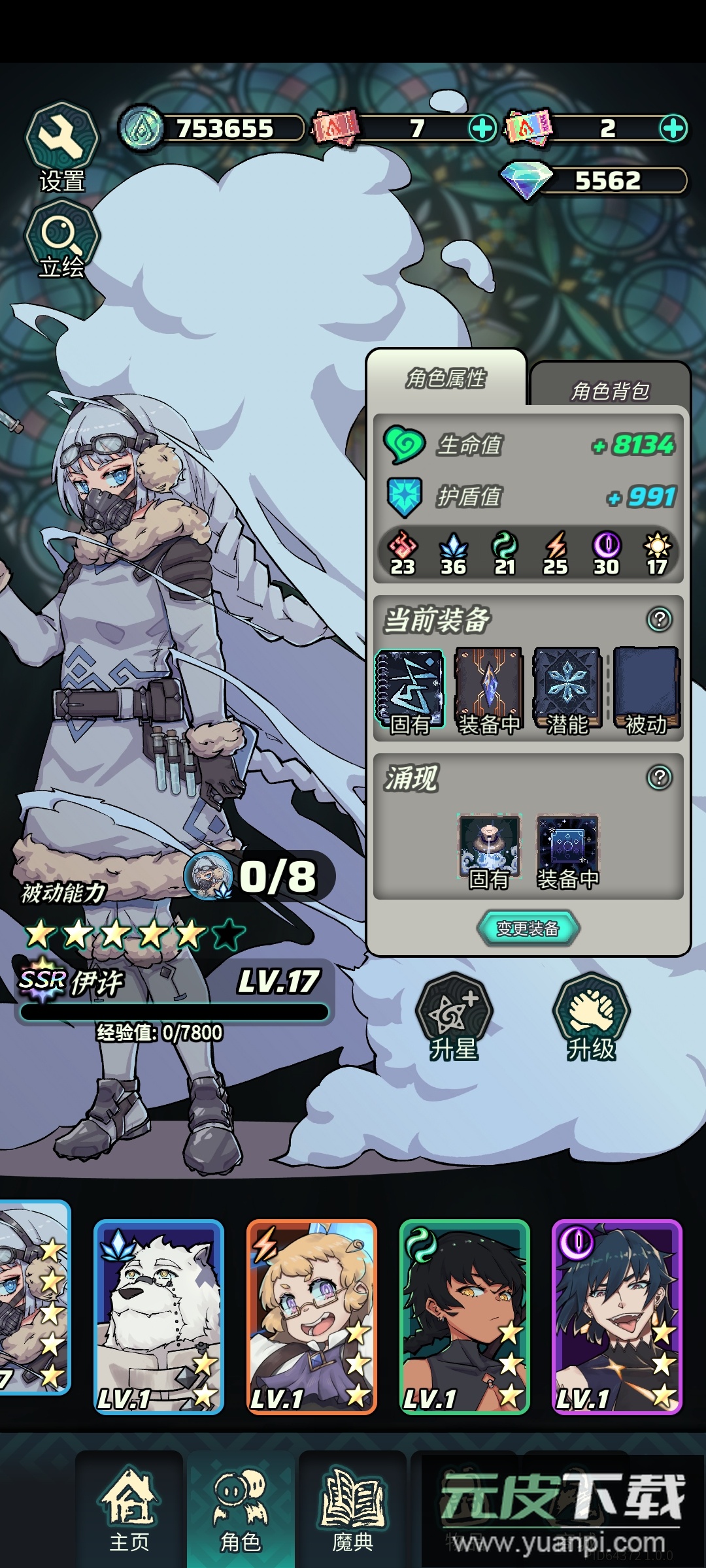Image resolution: width=706 pixels, height=1568 pixels.
Task: Select the 潜能 equipment book
Action: (567, 689)
